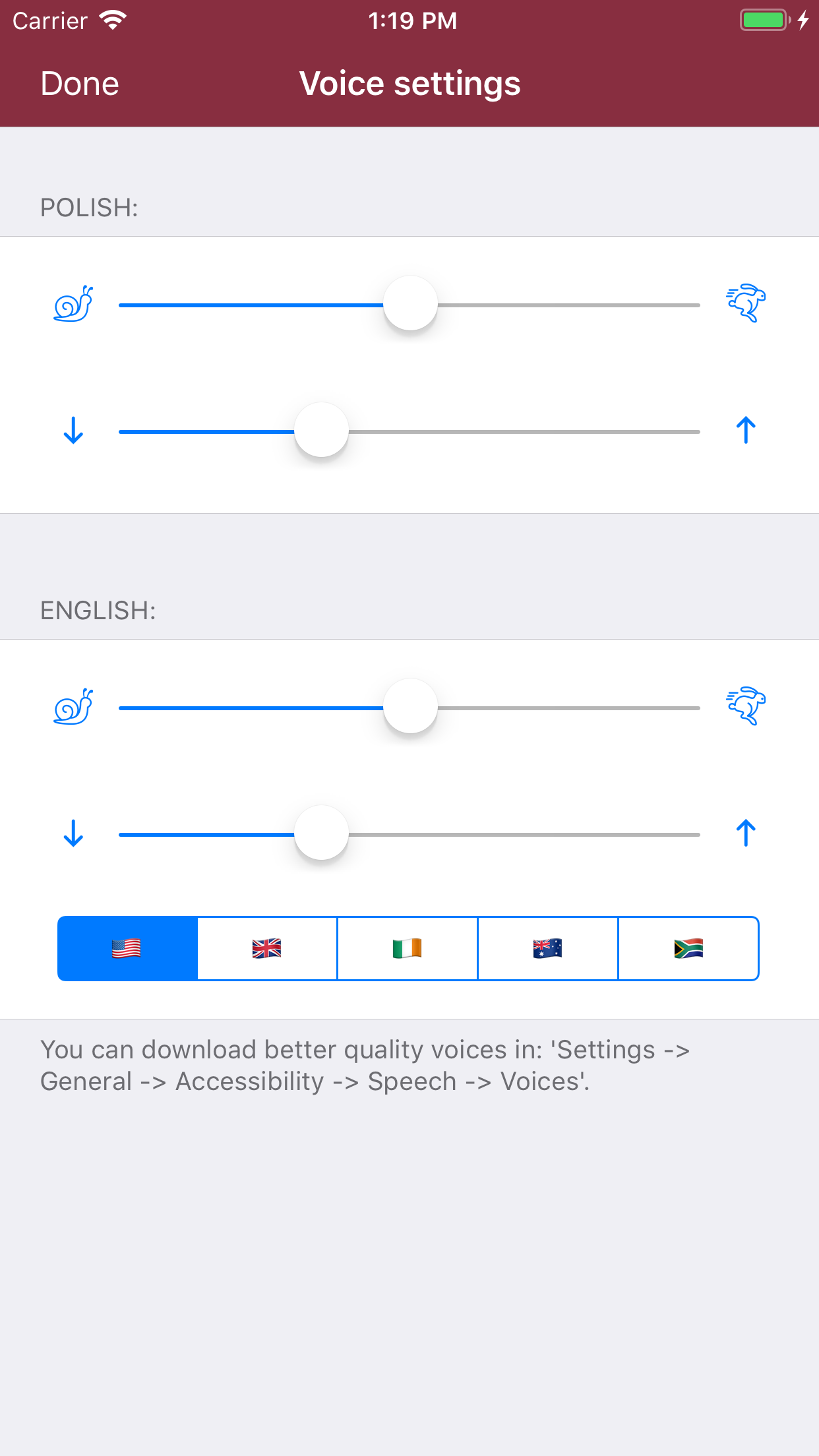Click the down arrow for Polish pitch
This screenshot has width=819, height=1456.
(x=73, y=431)
